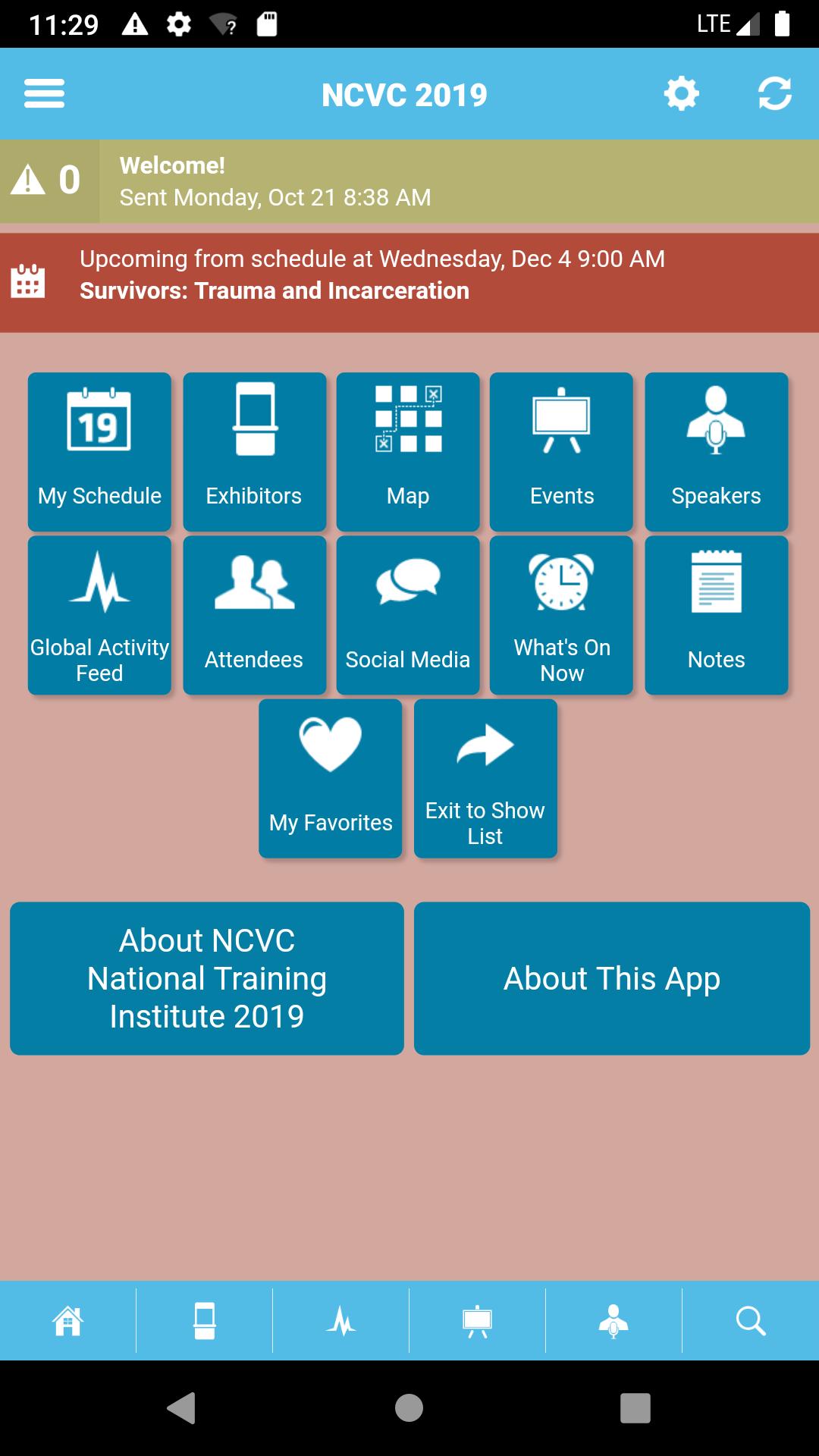Viewport: 819px width, 1456px height.
Task: Open Social Media tile
Action: (x=408, y=615)
